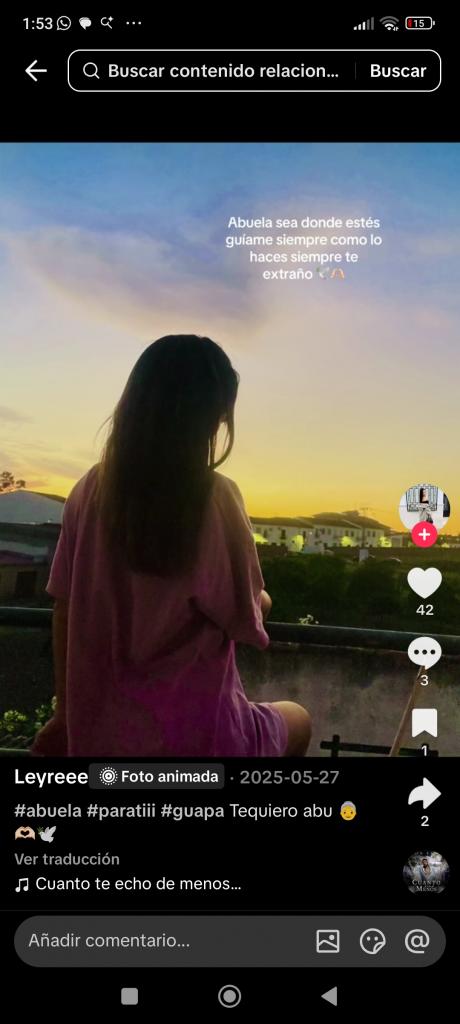
Task: Open the creator's profile picture
Action: (x=424, y=509)
